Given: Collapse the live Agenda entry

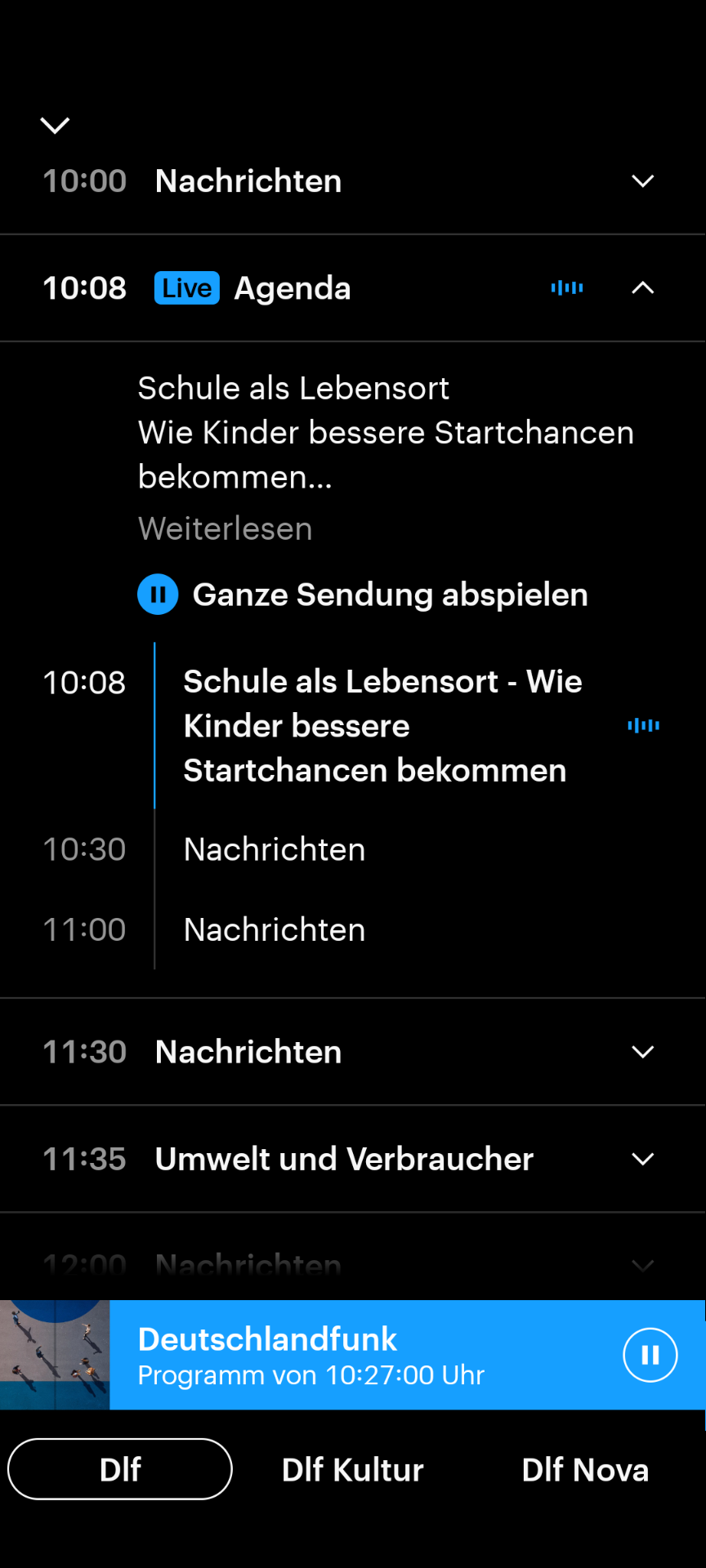Looking at the screenshot, I should (x=643, y=287).
